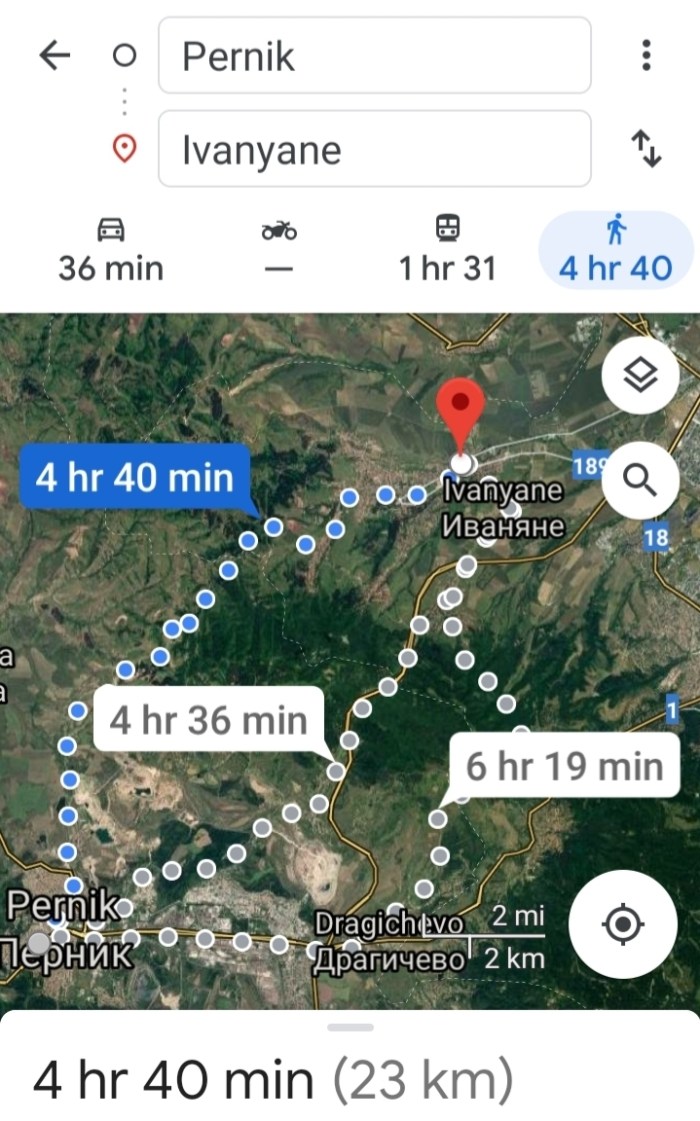
Task: Edit the Ivanyane destination field
Action: [374, 149]
